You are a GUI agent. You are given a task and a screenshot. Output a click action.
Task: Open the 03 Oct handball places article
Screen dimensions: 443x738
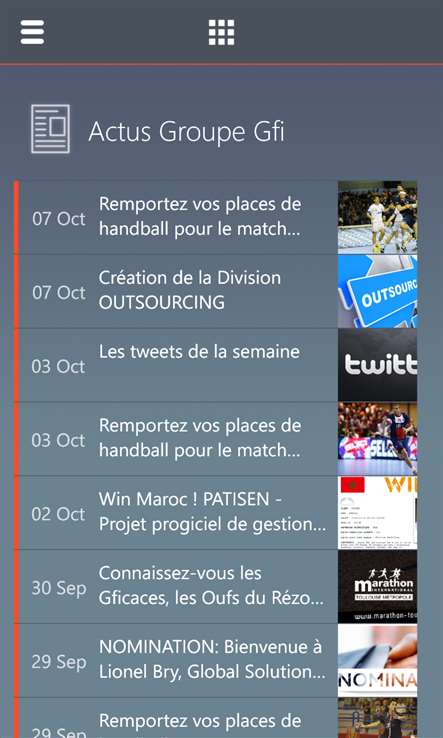[x=216, y=439]
